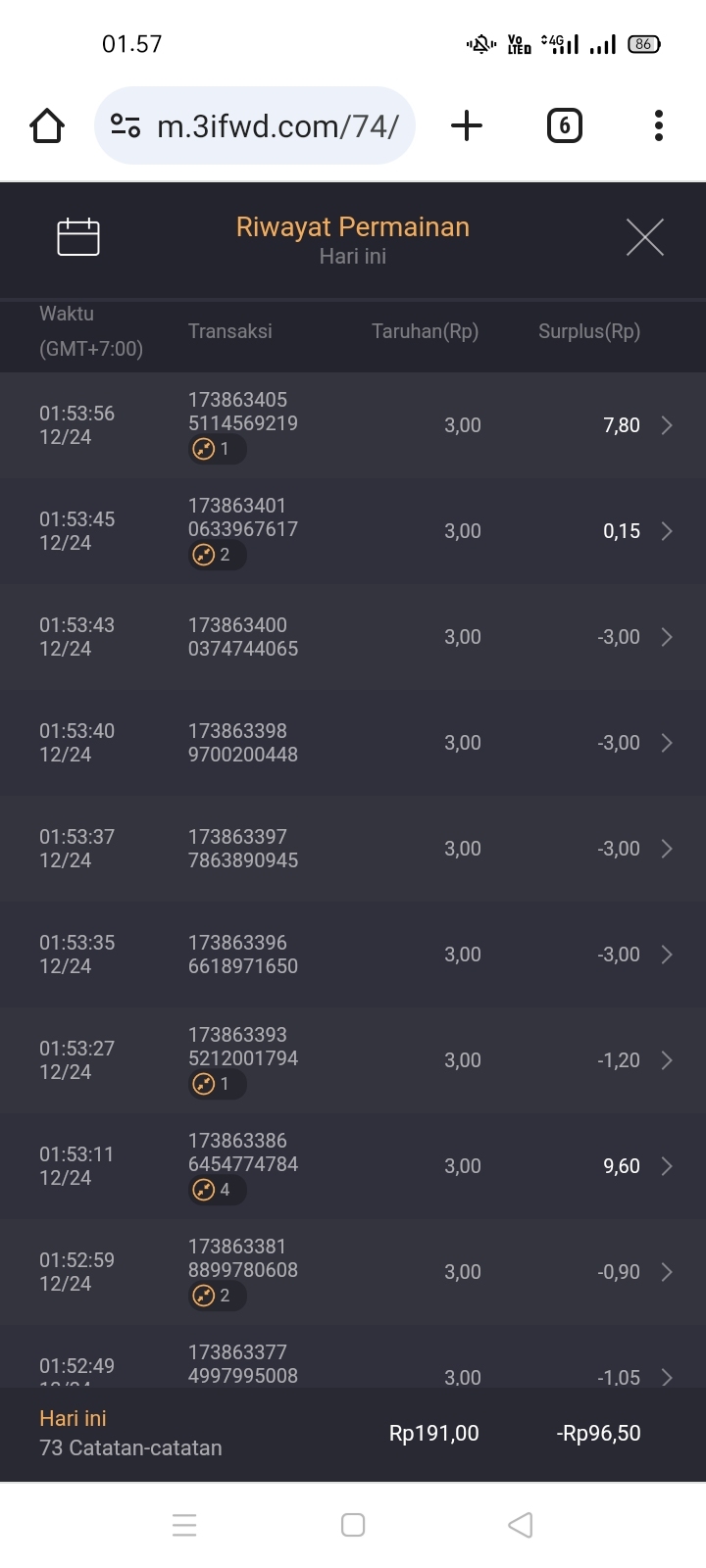
Task: View details of the 01:53:45 transaction
Action: 353,531
